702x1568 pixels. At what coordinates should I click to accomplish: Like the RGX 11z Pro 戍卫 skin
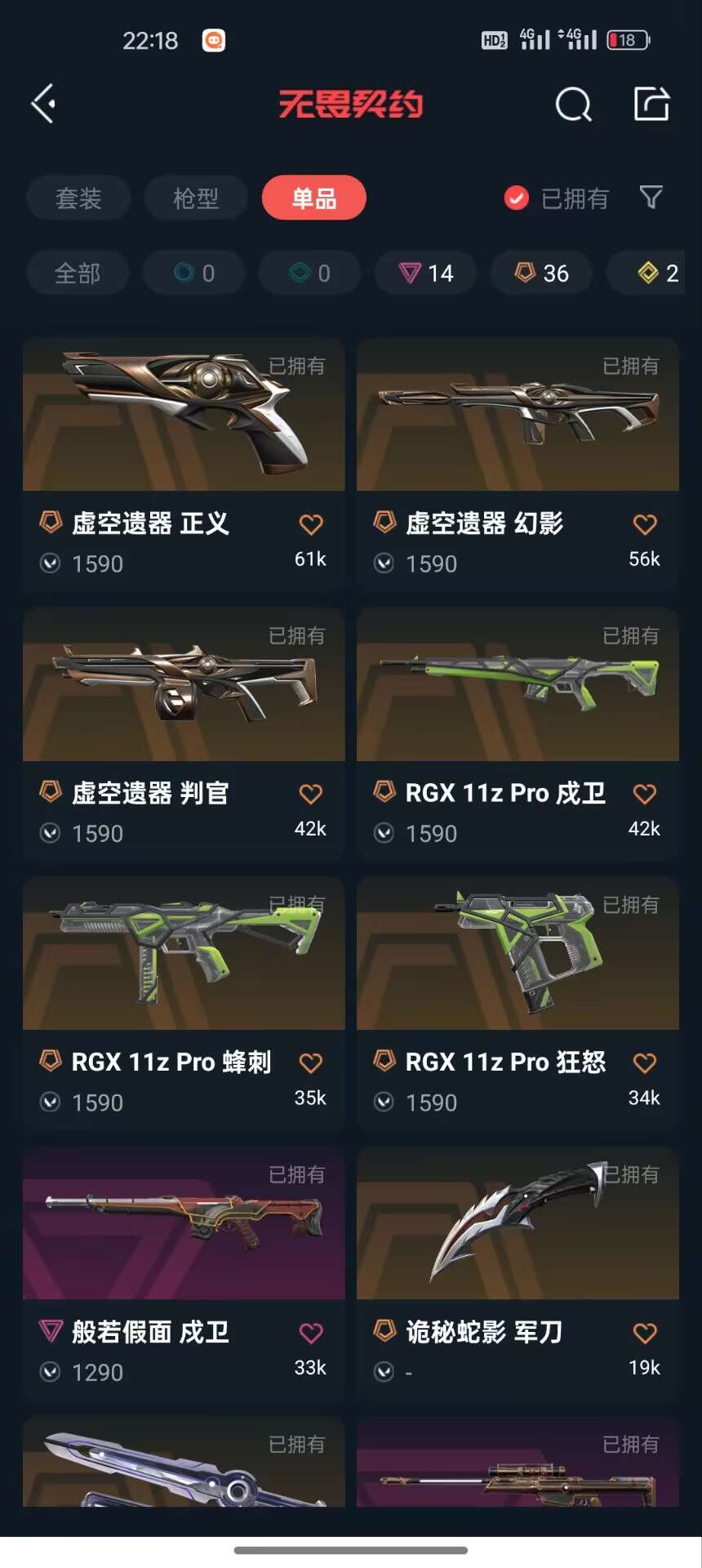pyautogui.click(x=644, y=794)
